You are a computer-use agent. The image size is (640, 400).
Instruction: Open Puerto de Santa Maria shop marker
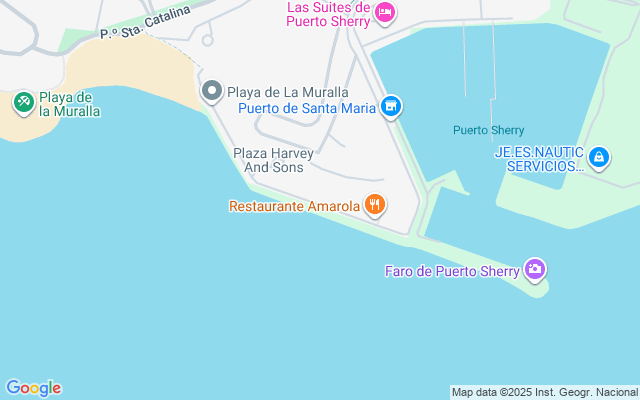click(x=391, y=107)
